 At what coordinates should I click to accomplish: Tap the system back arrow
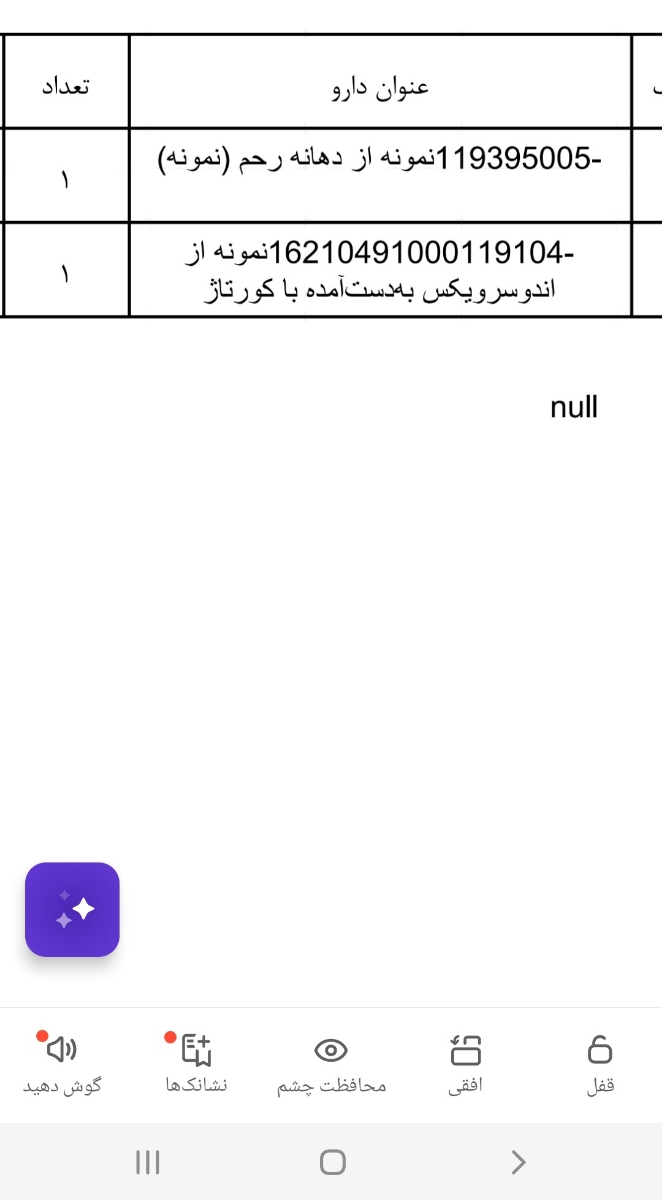(x=518, y=1161)
